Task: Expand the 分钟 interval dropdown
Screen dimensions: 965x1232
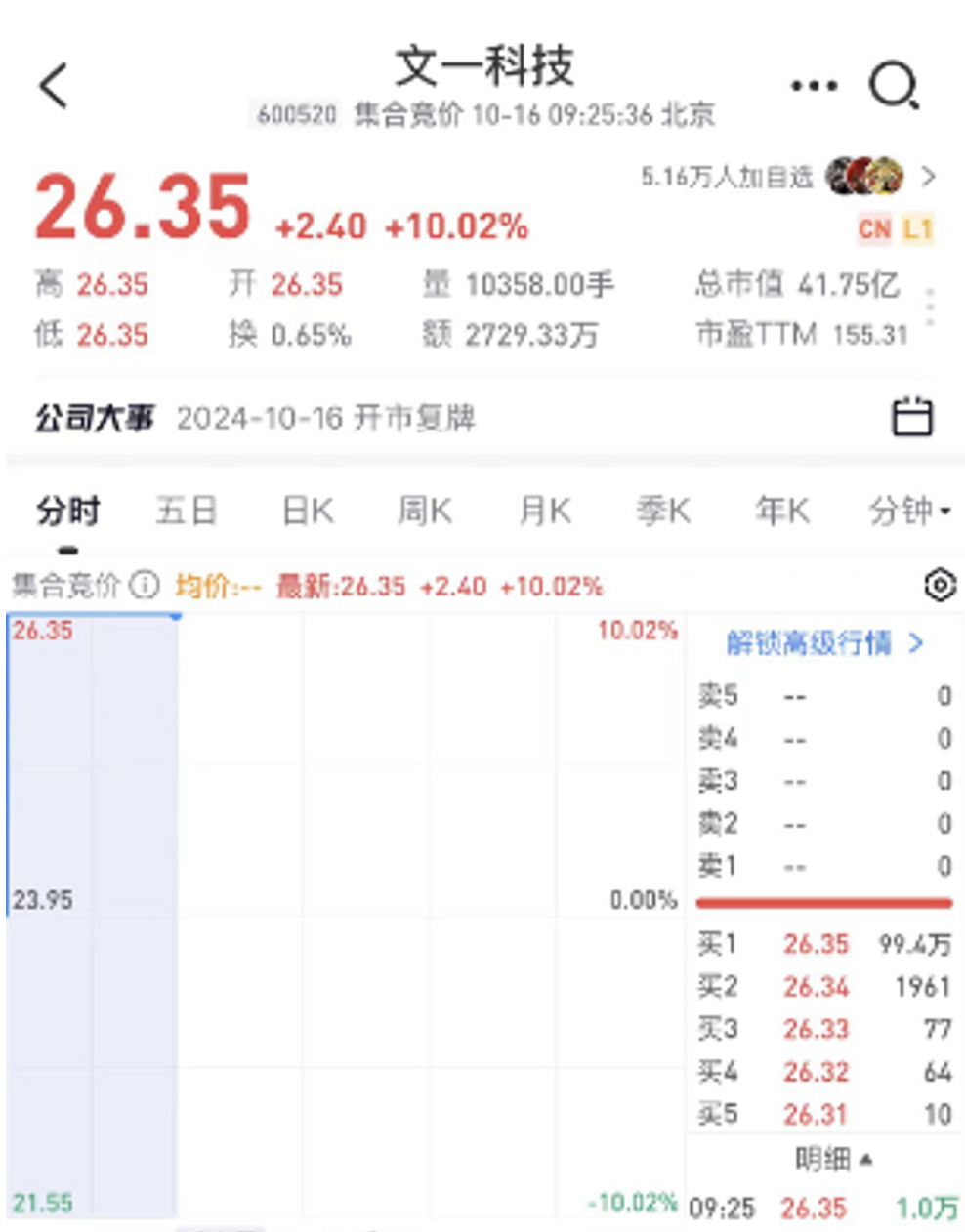Action: pyautogui.click(x=909, y=511)
